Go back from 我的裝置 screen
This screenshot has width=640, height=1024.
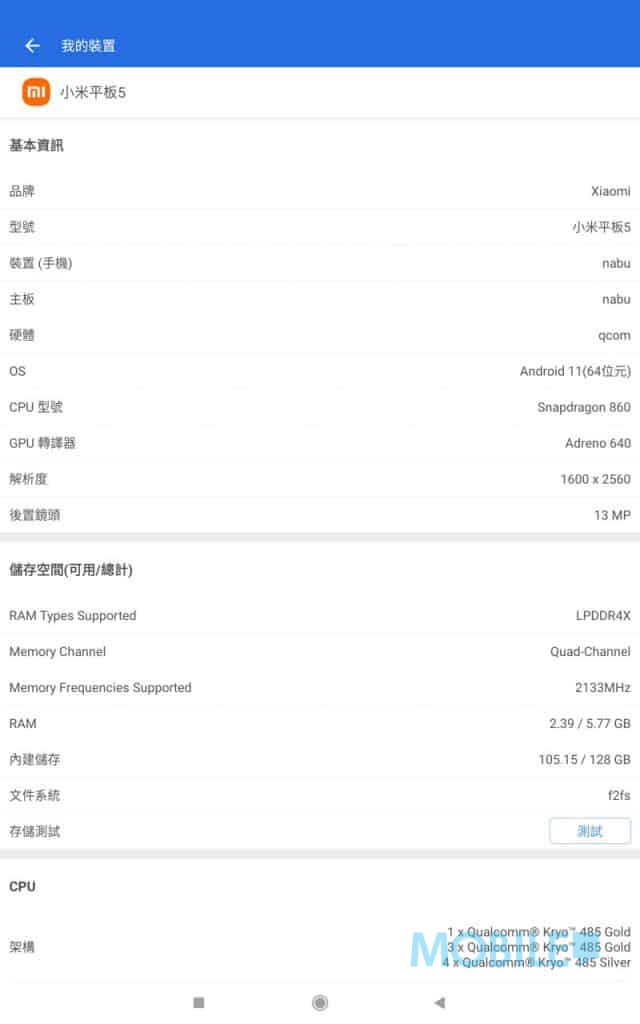click(x=32, y=46)
